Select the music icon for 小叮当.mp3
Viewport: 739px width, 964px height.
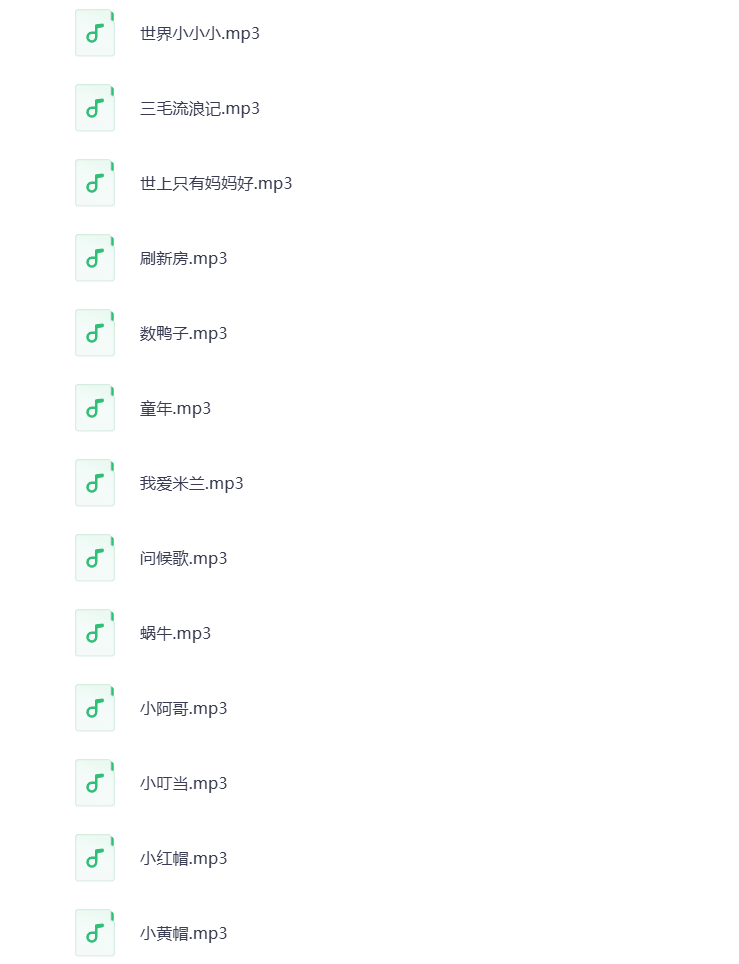(94, 782)
